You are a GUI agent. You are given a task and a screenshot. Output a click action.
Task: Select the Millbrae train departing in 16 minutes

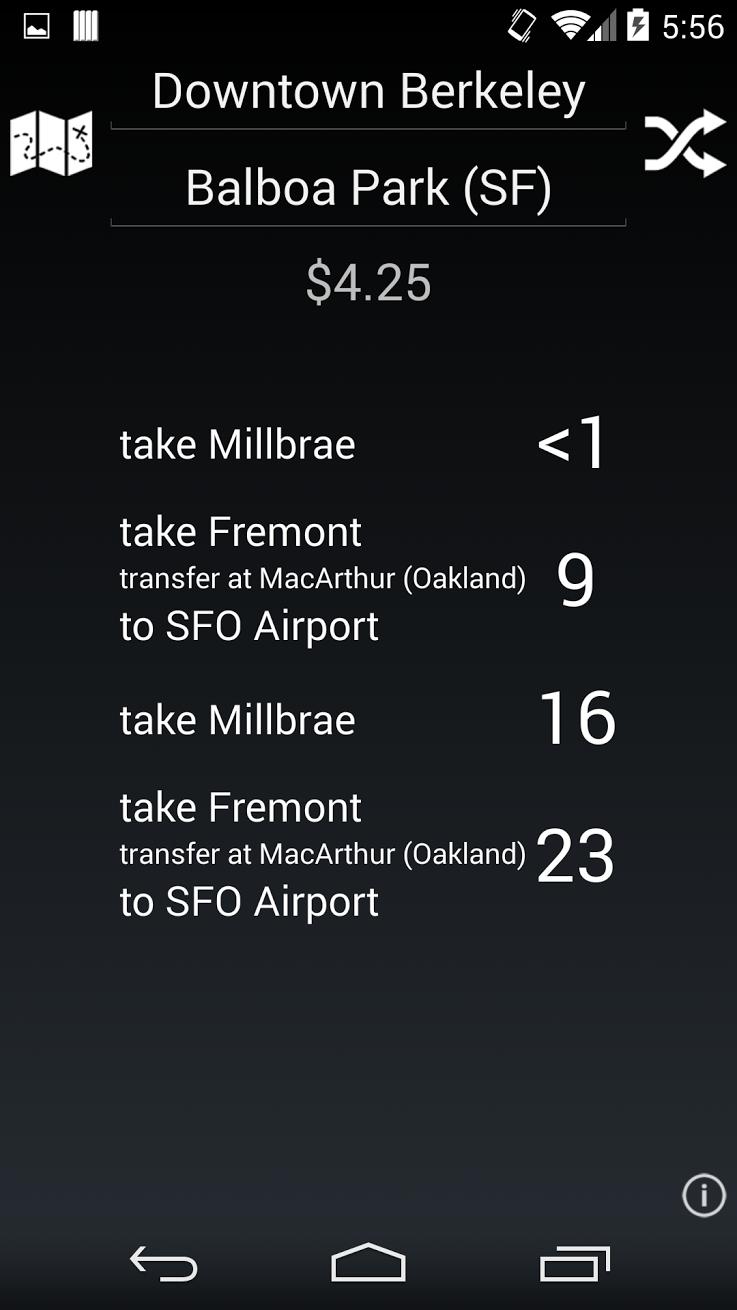point(368,719)
